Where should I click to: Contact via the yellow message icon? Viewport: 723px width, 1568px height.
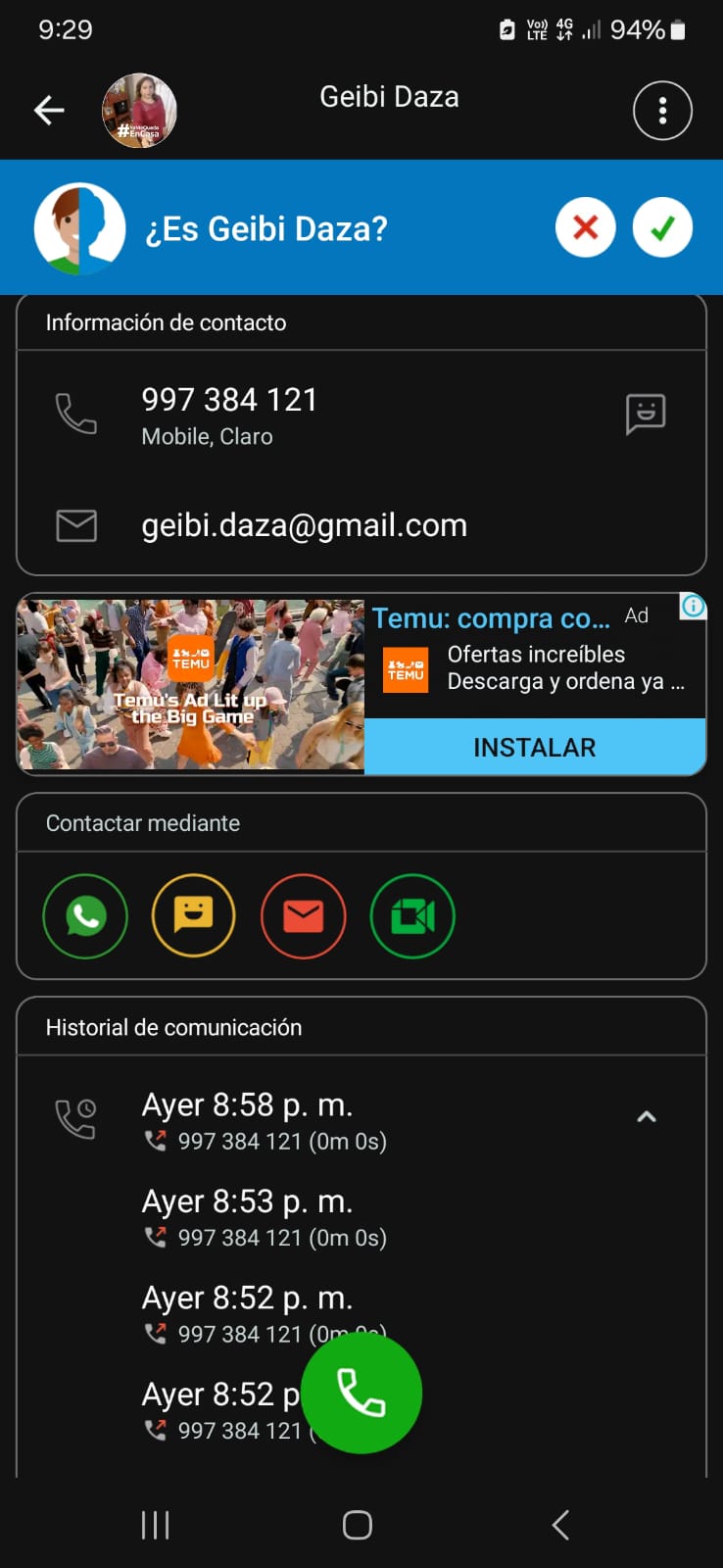(x=193, y=916)
